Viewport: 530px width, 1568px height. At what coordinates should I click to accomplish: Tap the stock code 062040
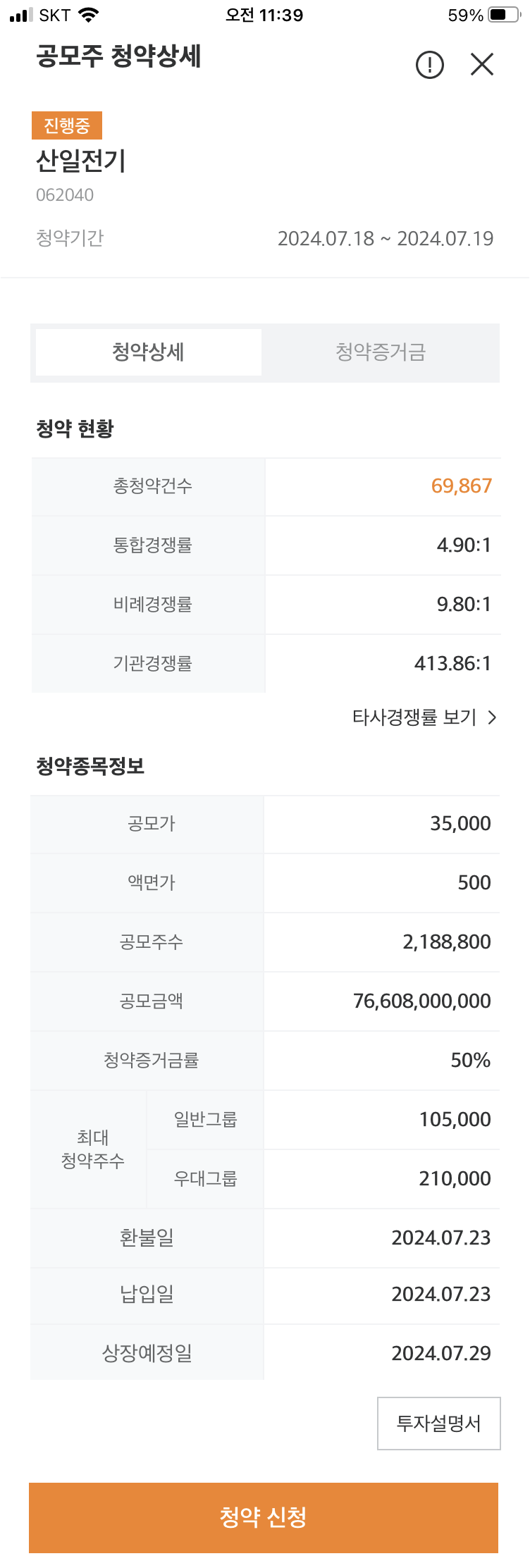click(x=66, y=195)
